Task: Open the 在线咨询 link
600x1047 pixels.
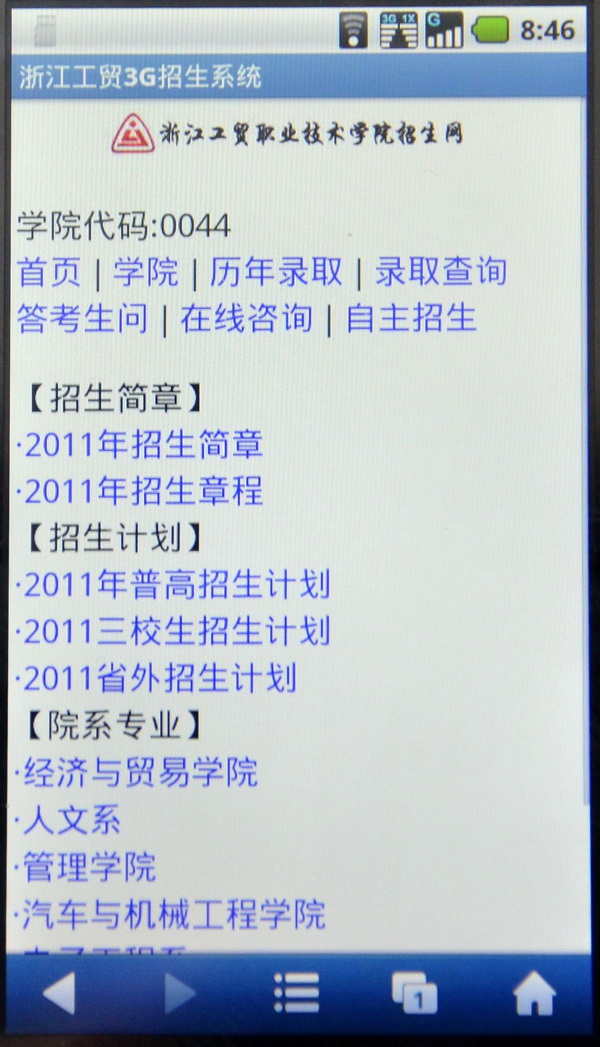Action: tap(246, 319)
